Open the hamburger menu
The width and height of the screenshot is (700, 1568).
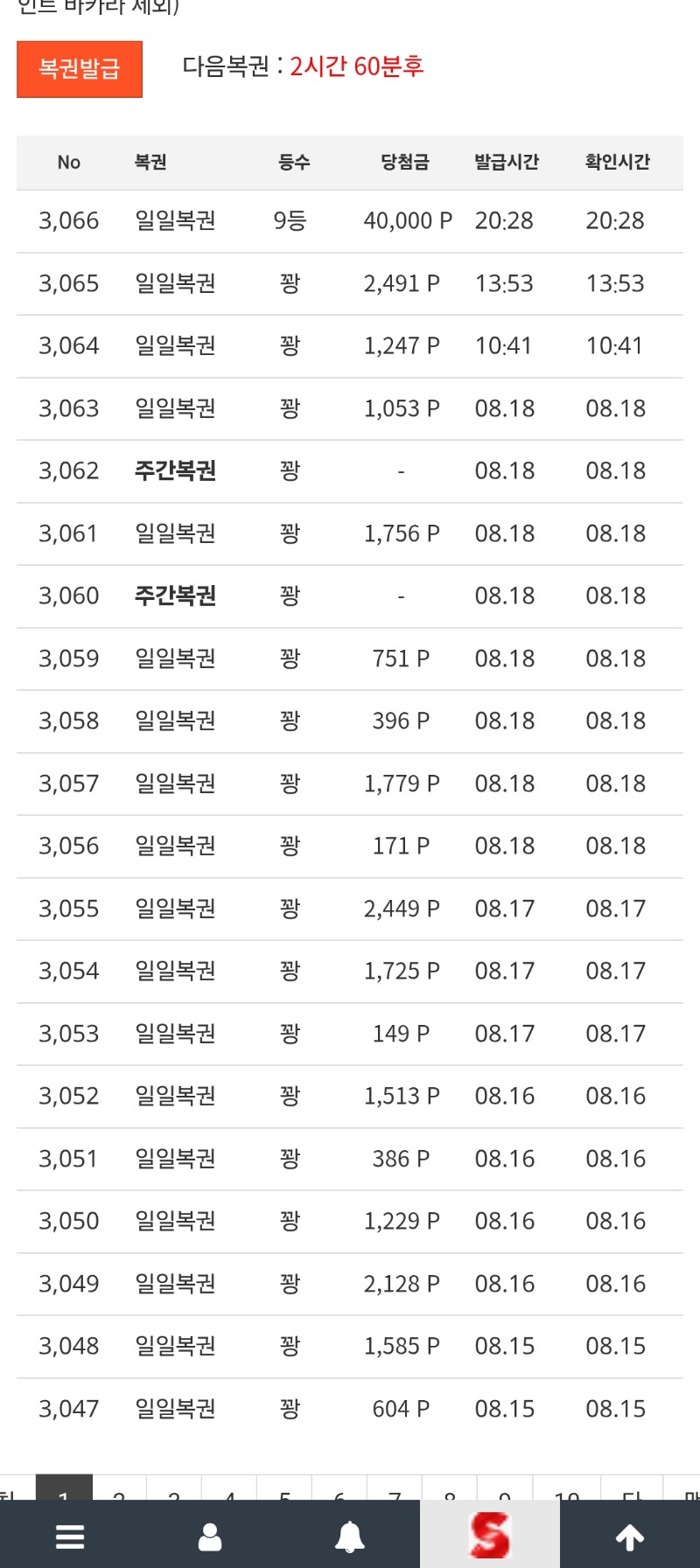click(x=70, y=1537)
